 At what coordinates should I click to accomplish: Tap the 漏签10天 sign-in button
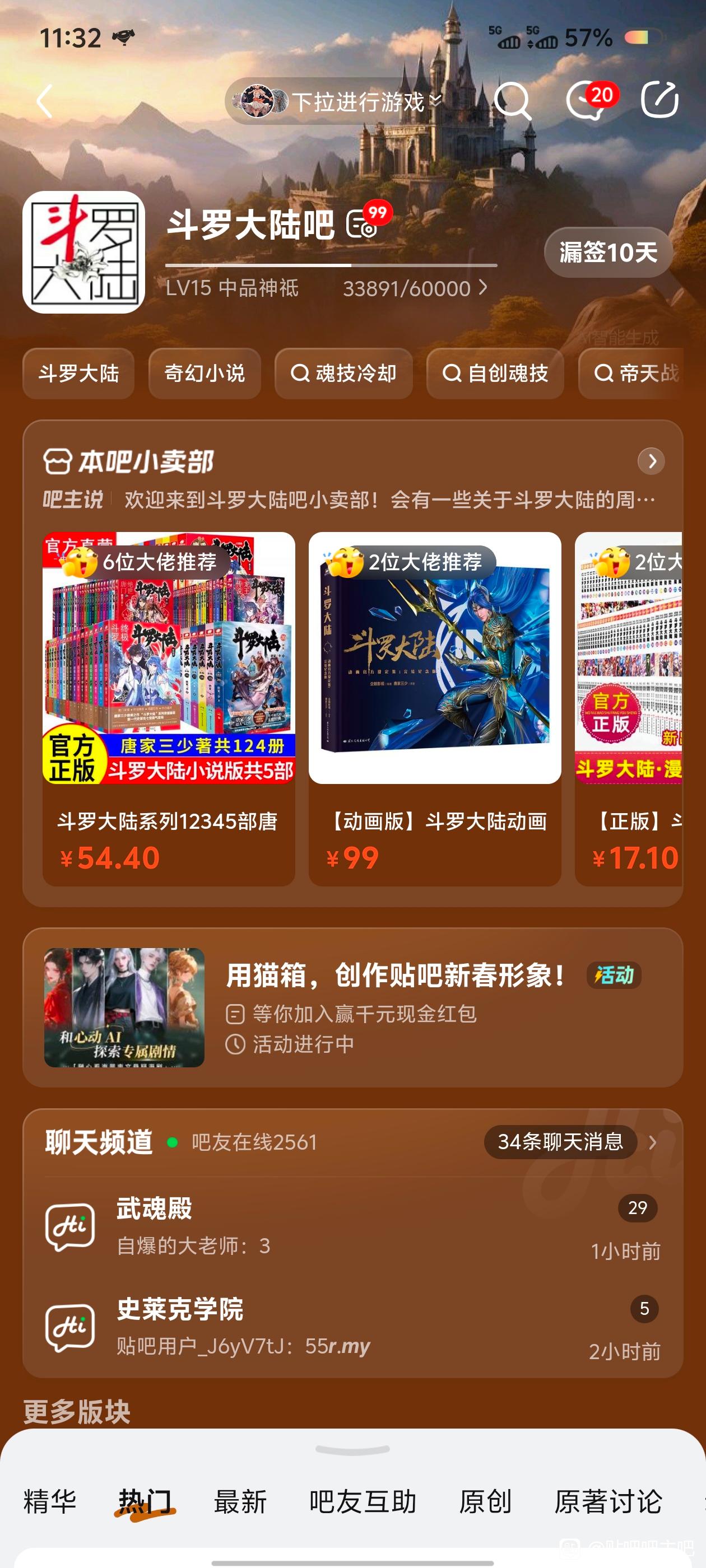(x=607, y=252)
